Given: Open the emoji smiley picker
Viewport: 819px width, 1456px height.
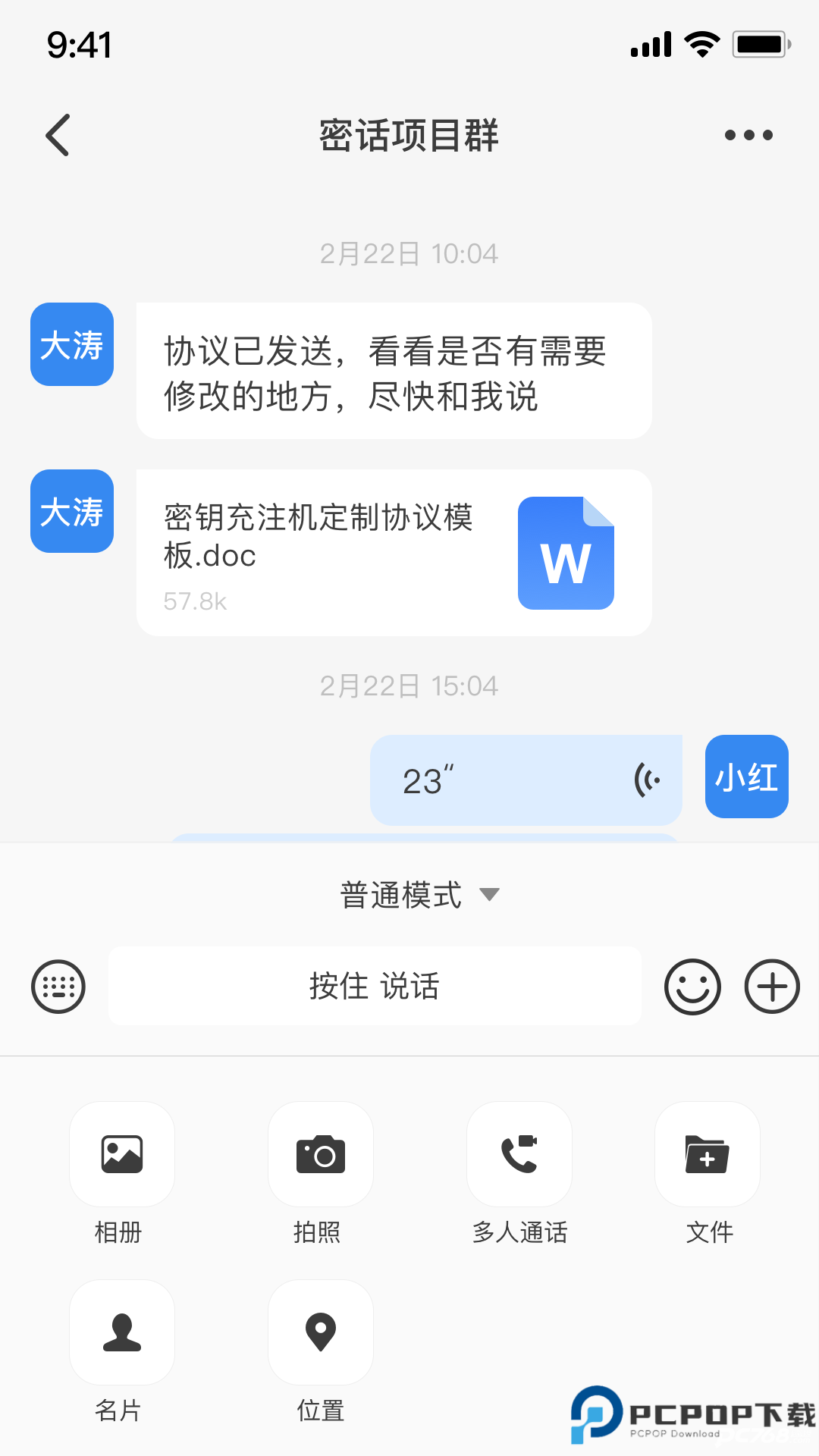Looking at the screenshot, I should coord(692,987).
